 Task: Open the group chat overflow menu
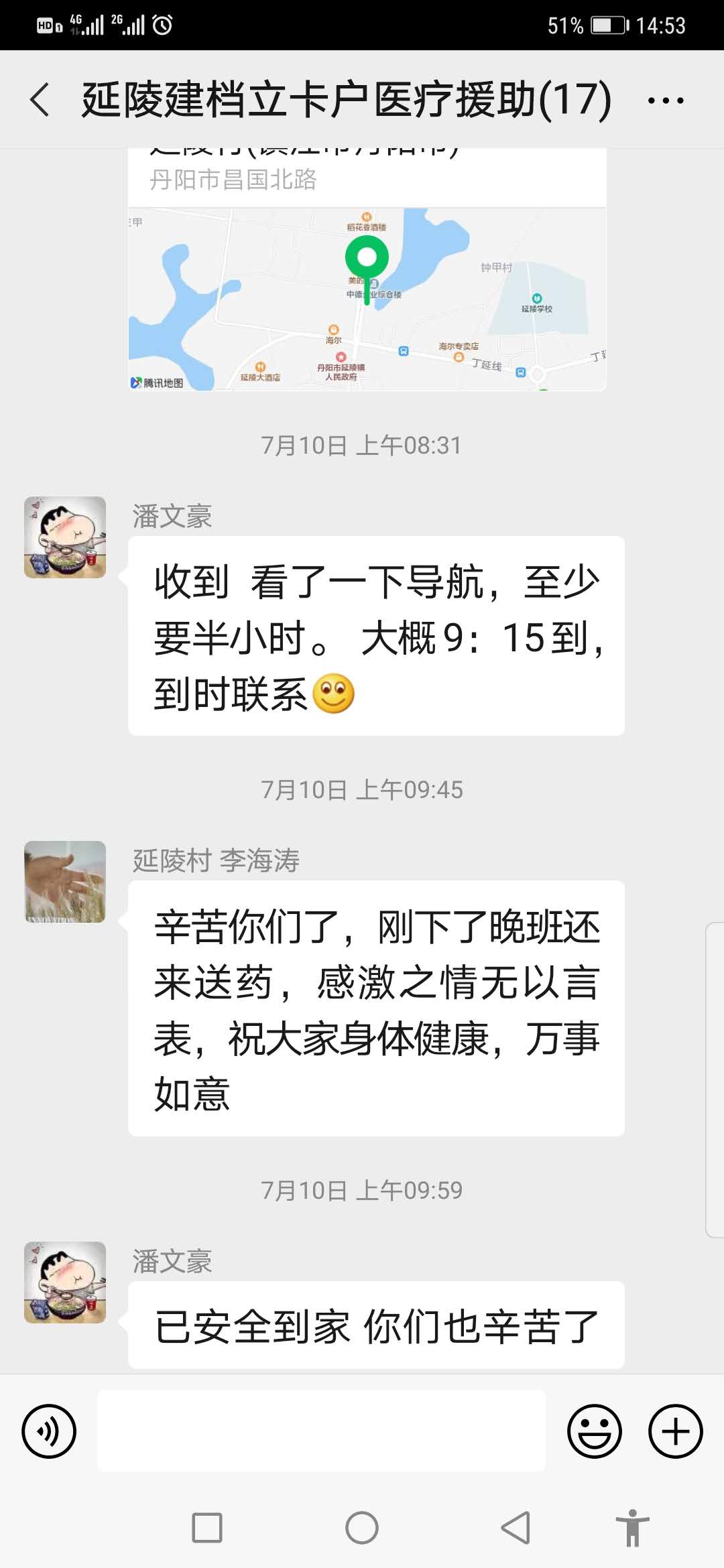click(665, 101)
